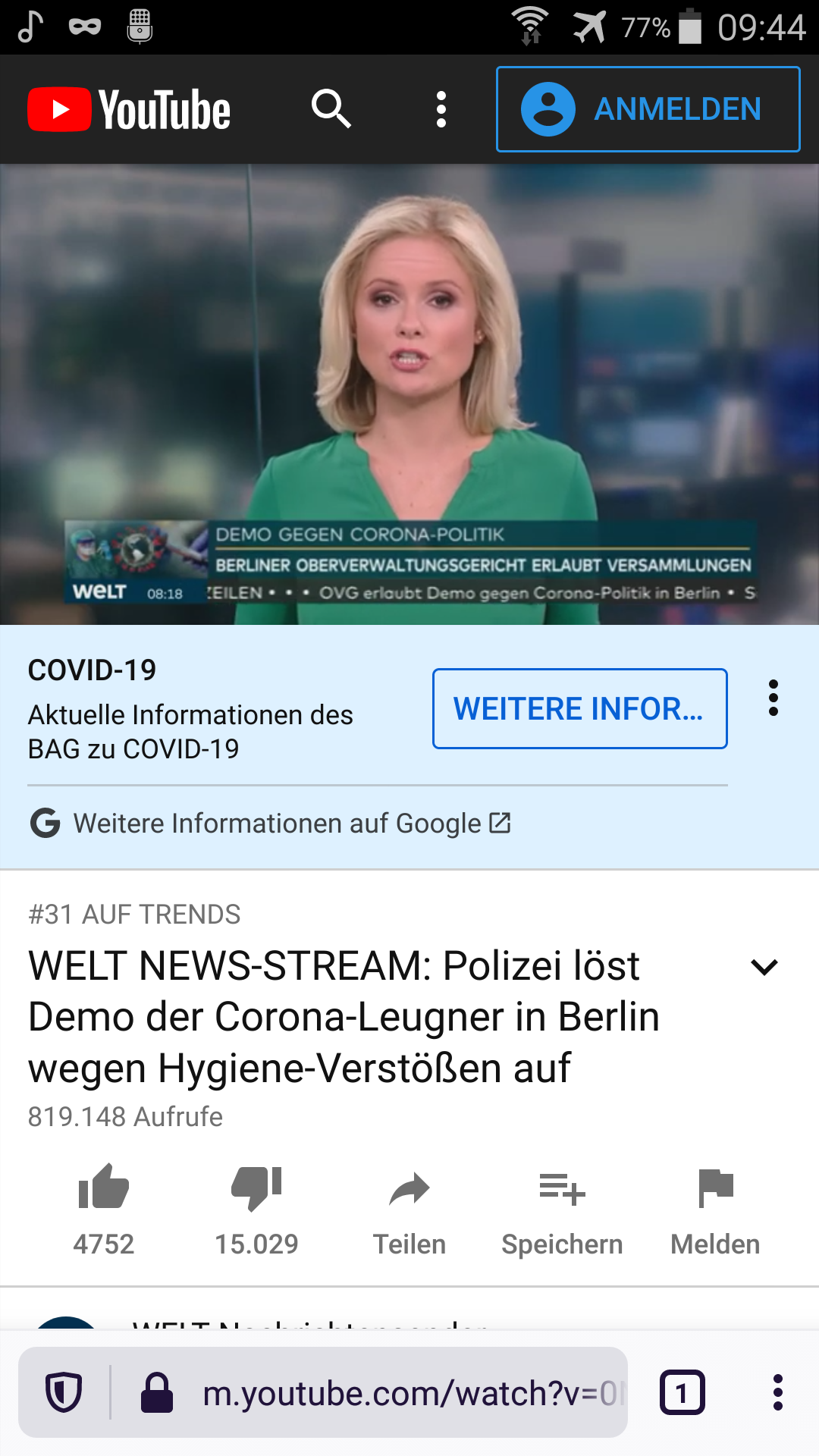Tap the browser URL address bar
Viewport: 819px width, 1456px height.
[409, 1394]
